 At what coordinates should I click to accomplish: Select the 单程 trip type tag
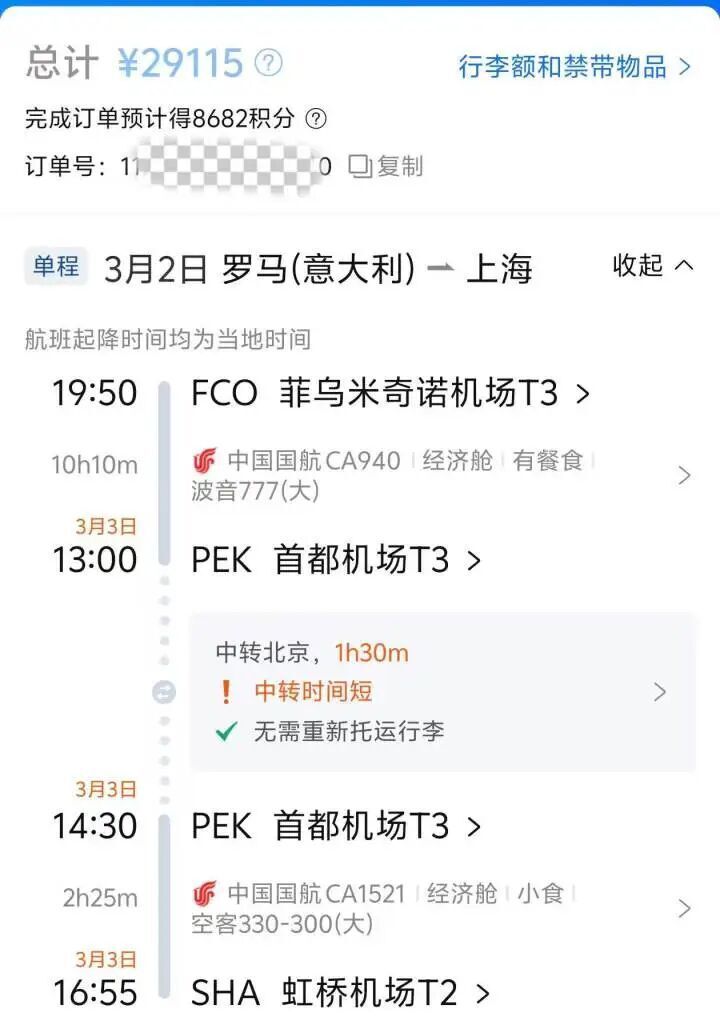(x=55, y=266)
